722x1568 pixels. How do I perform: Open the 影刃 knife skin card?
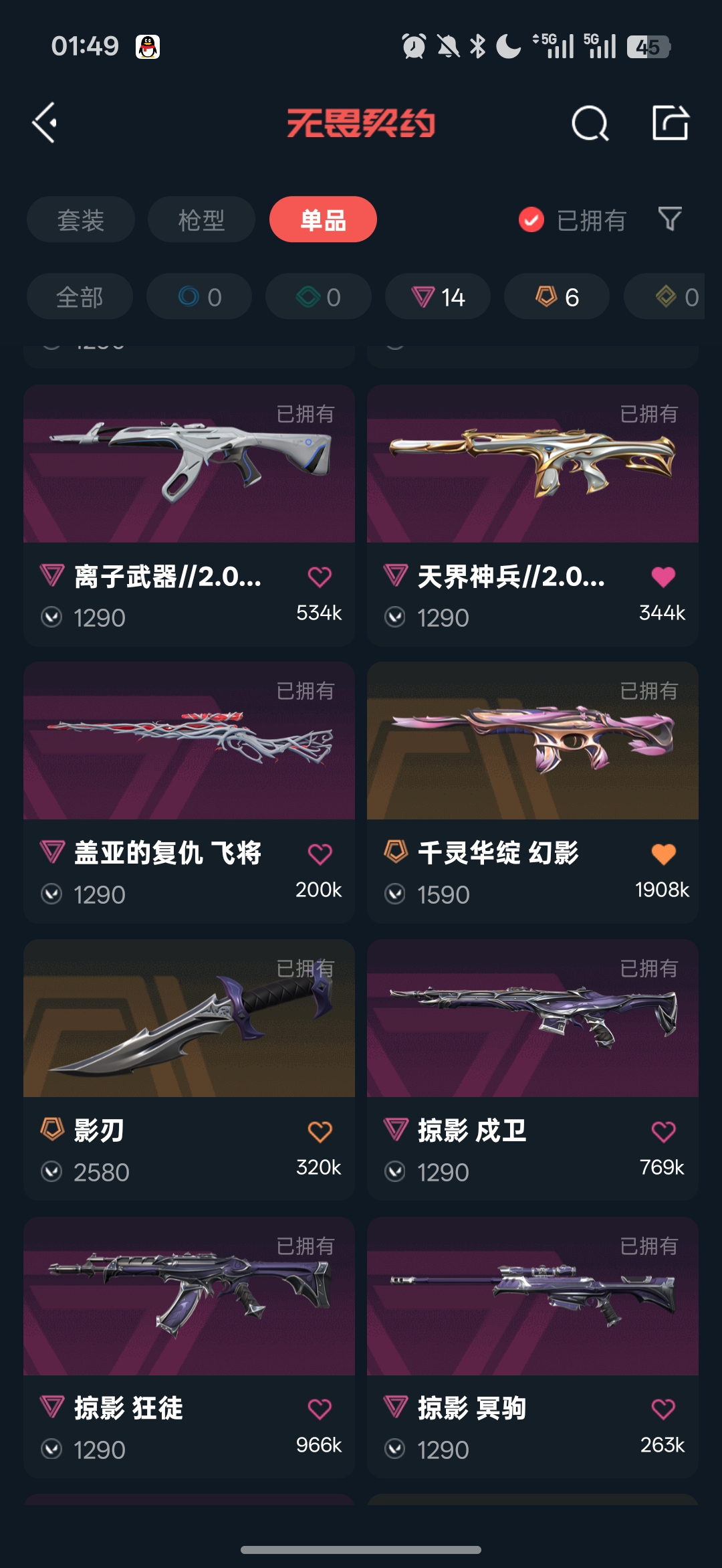pyautogui.click(x=189, y=1070)
